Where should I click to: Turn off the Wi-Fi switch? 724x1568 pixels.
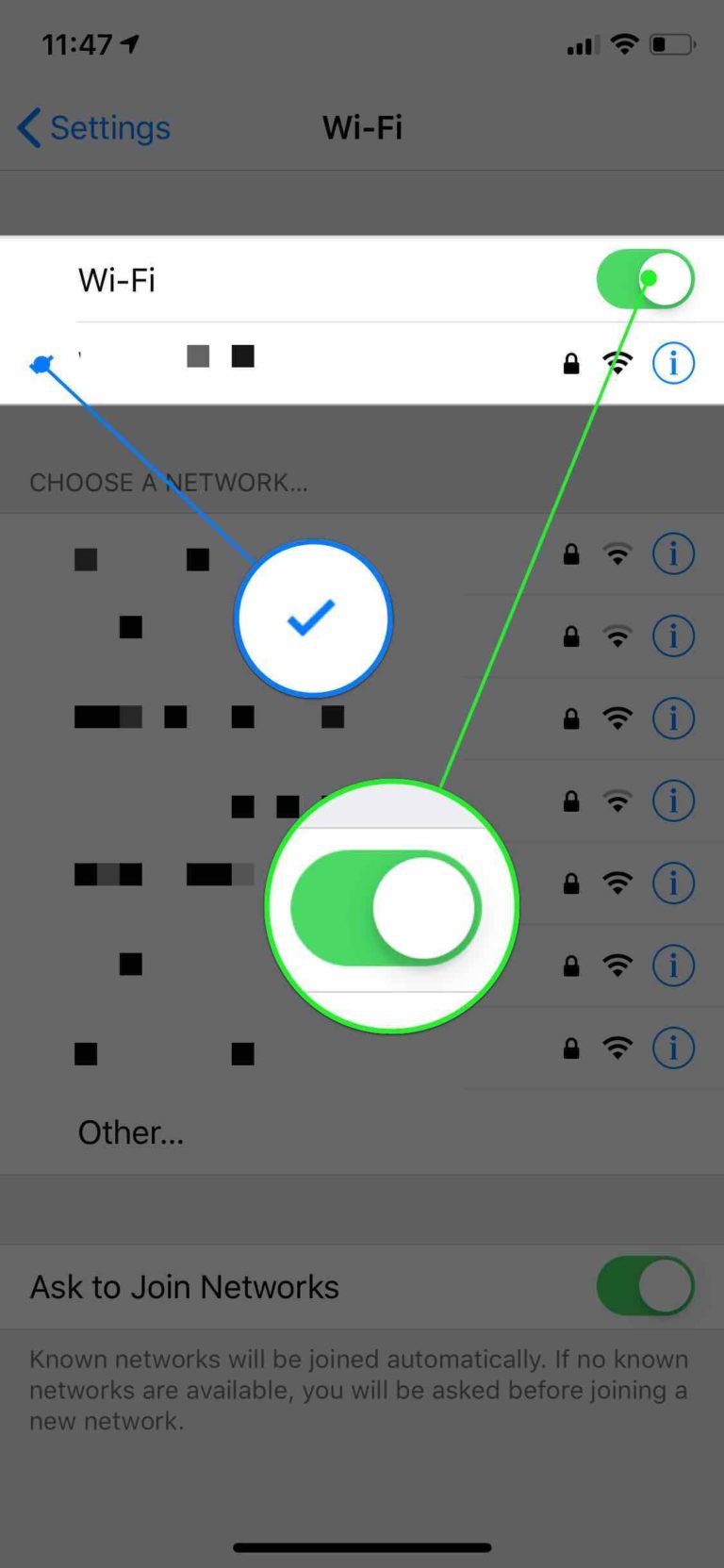click(x=646, y=279)
